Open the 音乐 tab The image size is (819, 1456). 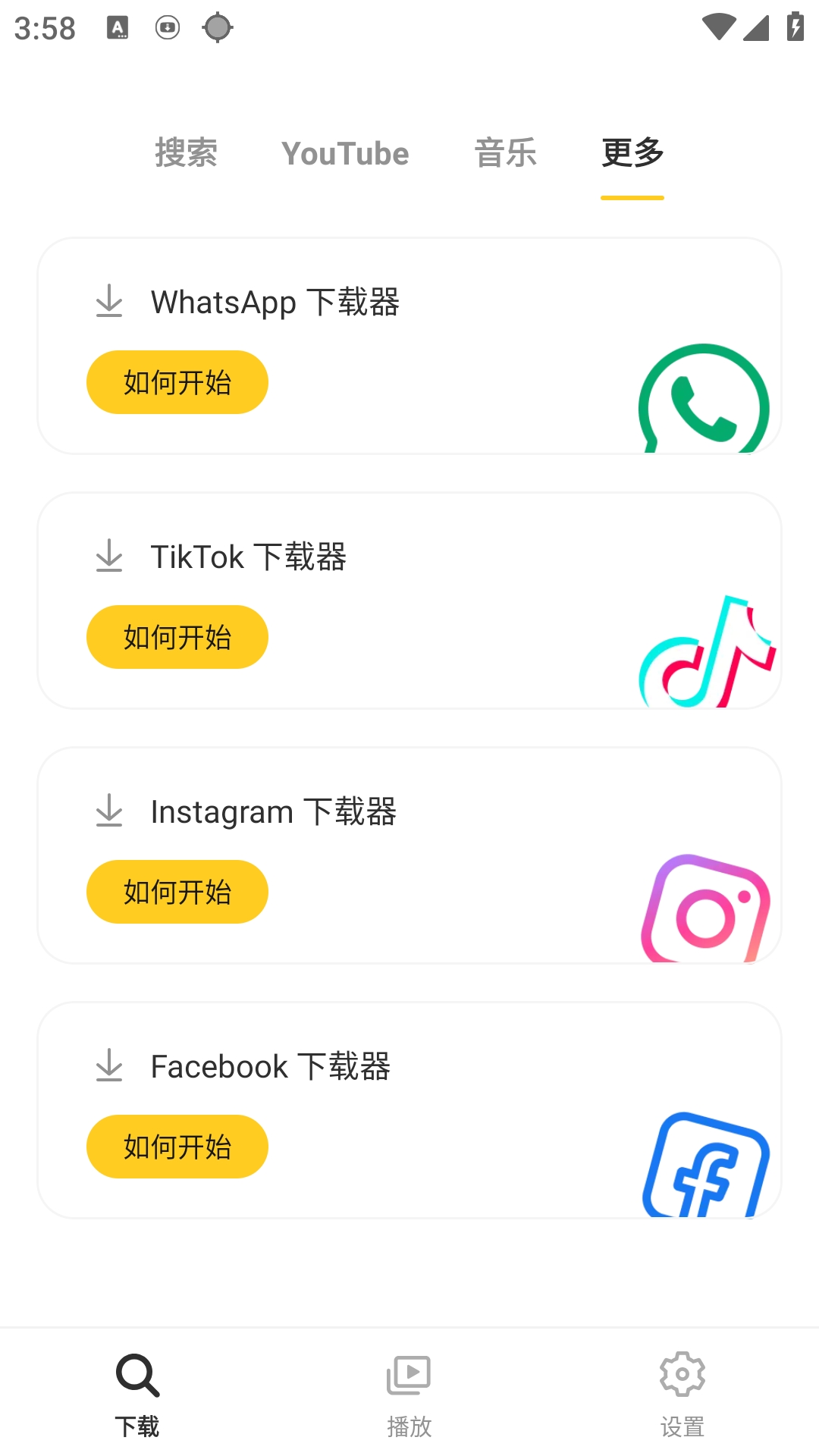tap(505, 153)
